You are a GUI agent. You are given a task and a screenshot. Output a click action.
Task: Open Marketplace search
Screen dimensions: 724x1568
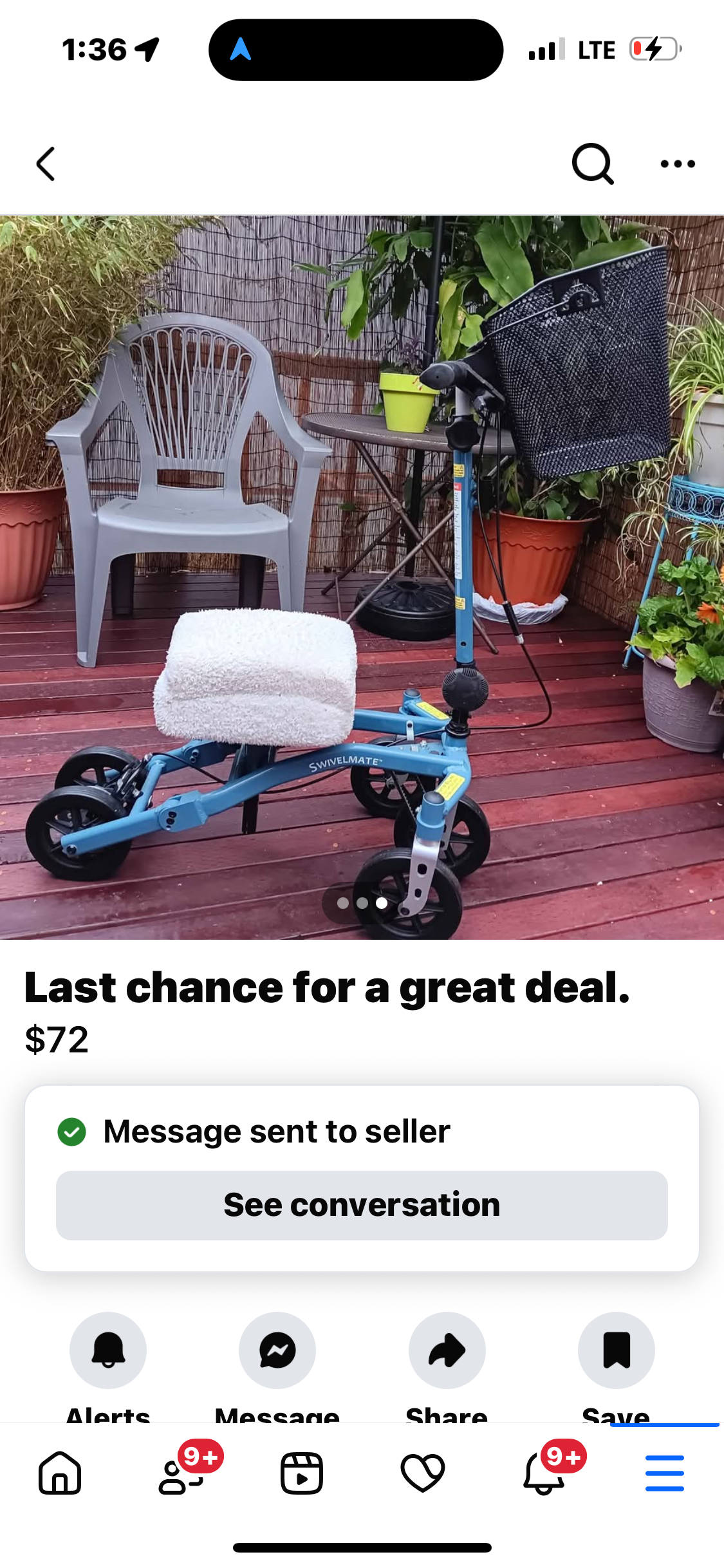point(592,164)
